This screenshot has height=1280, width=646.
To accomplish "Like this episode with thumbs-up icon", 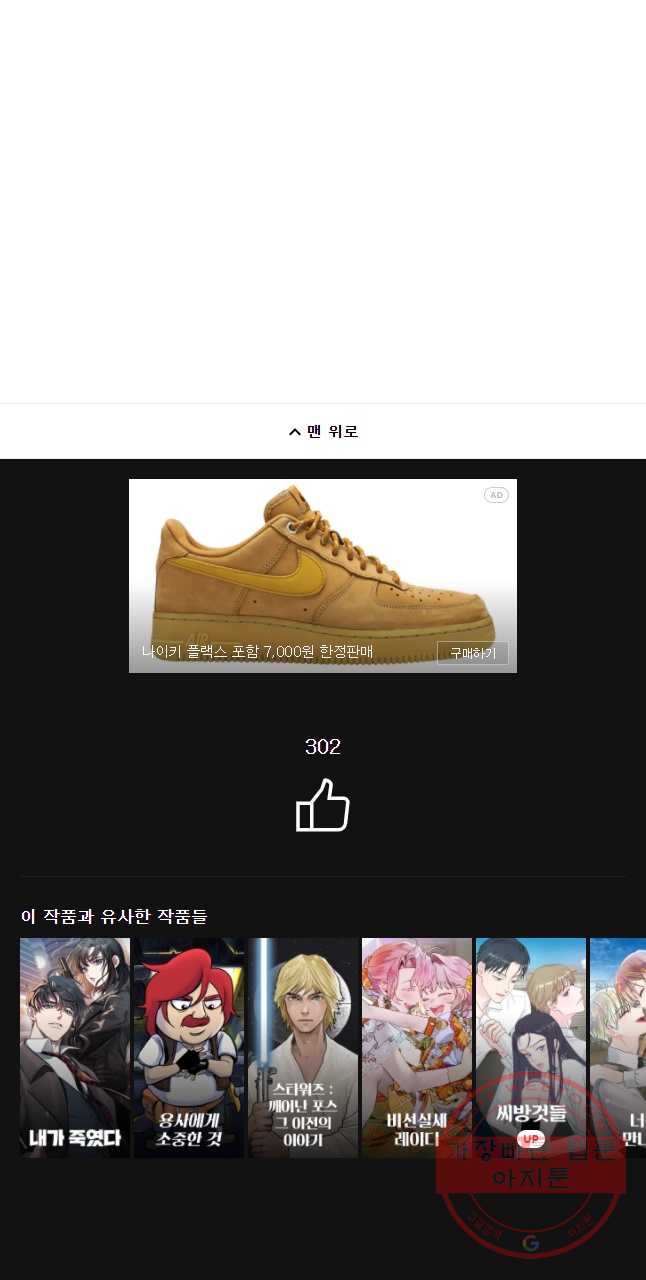I will 323,806.
